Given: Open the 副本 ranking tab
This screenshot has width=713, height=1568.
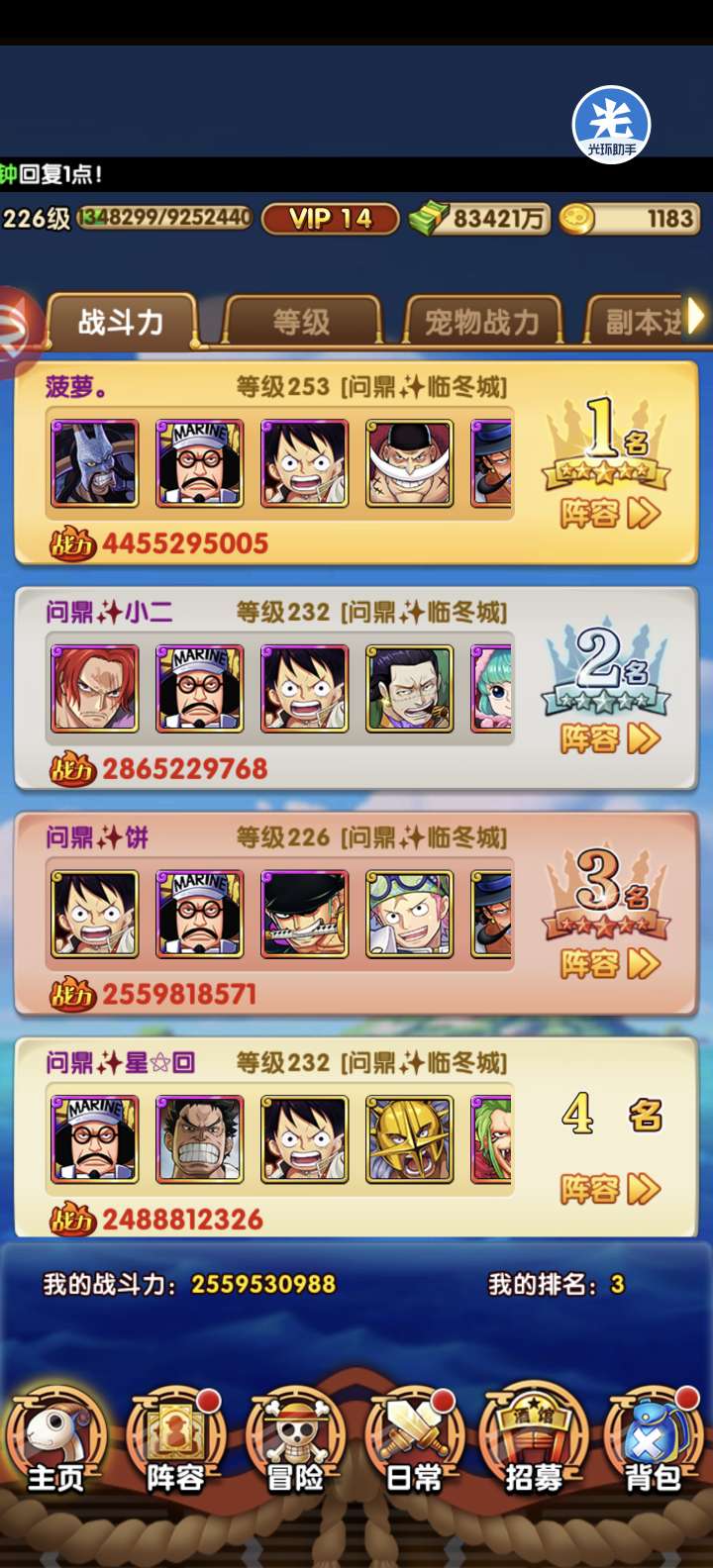Looking at the screenshot, I should (x=641, y=322).
